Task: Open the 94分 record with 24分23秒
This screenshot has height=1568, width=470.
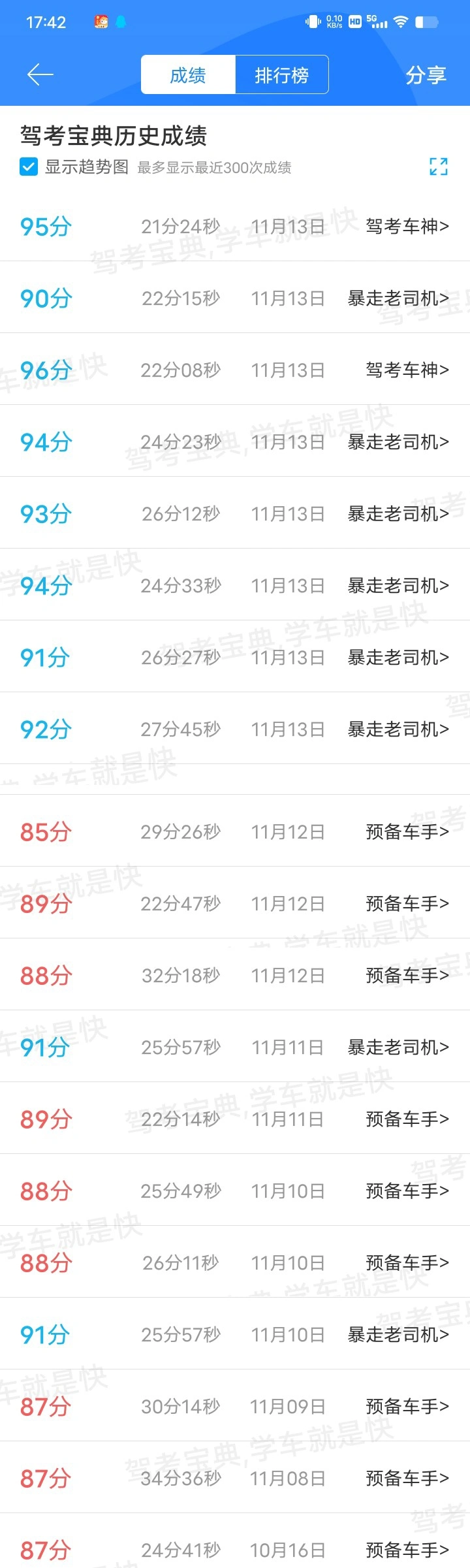Action: click(235, 442)
